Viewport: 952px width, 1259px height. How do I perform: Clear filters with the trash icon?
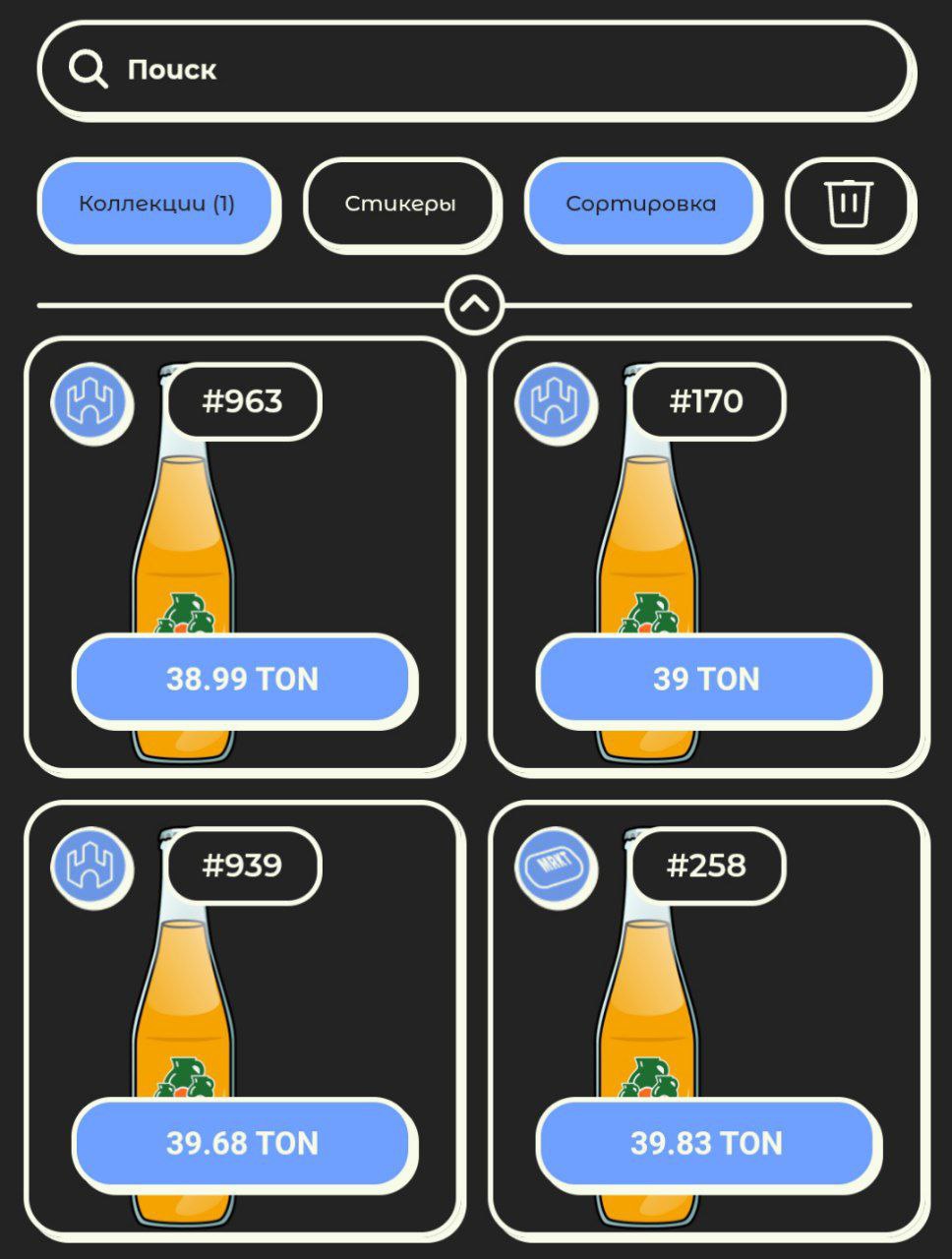tap(849, 204)
